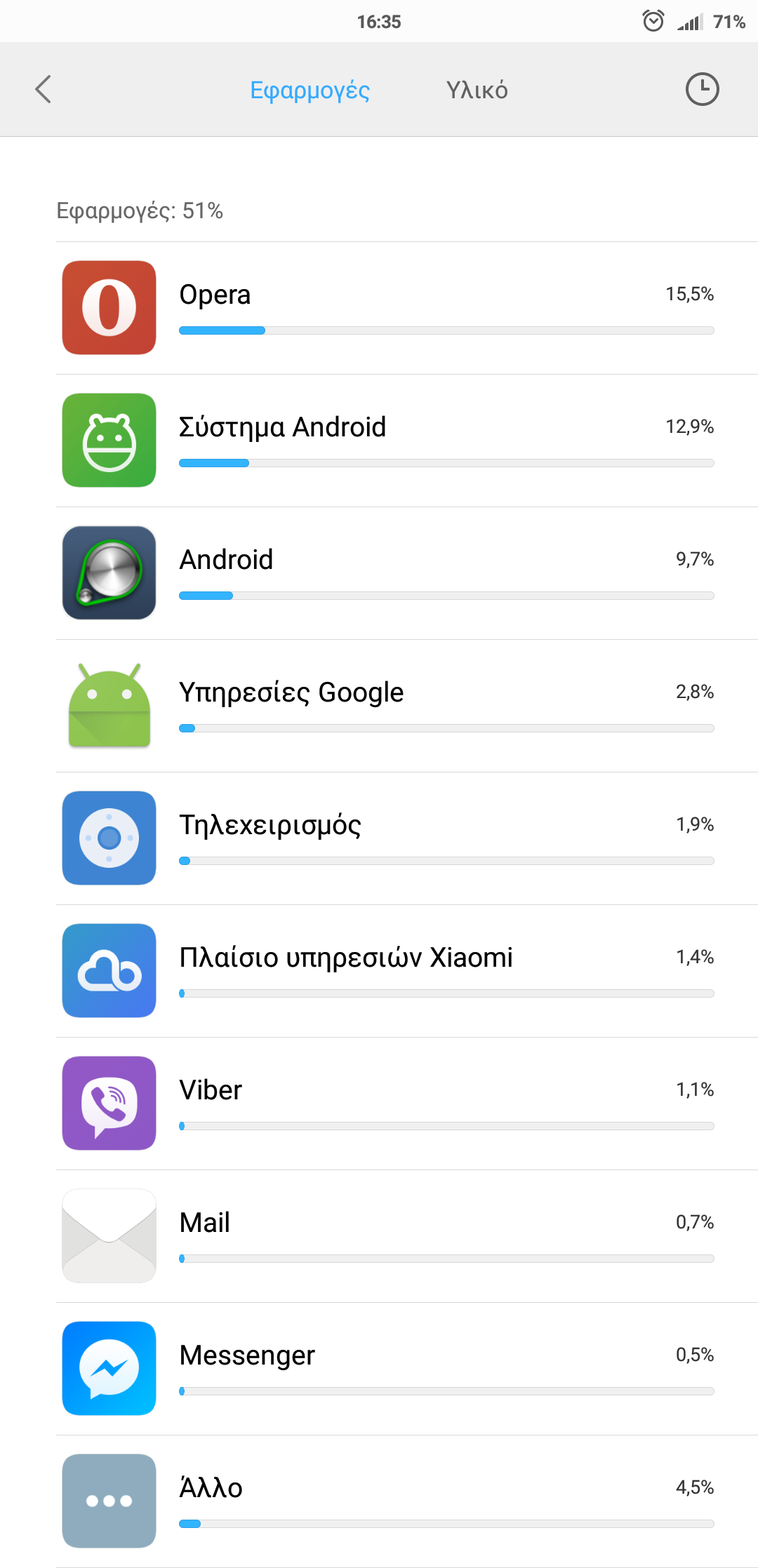Go back using the top-left arrow

[44, 89]
